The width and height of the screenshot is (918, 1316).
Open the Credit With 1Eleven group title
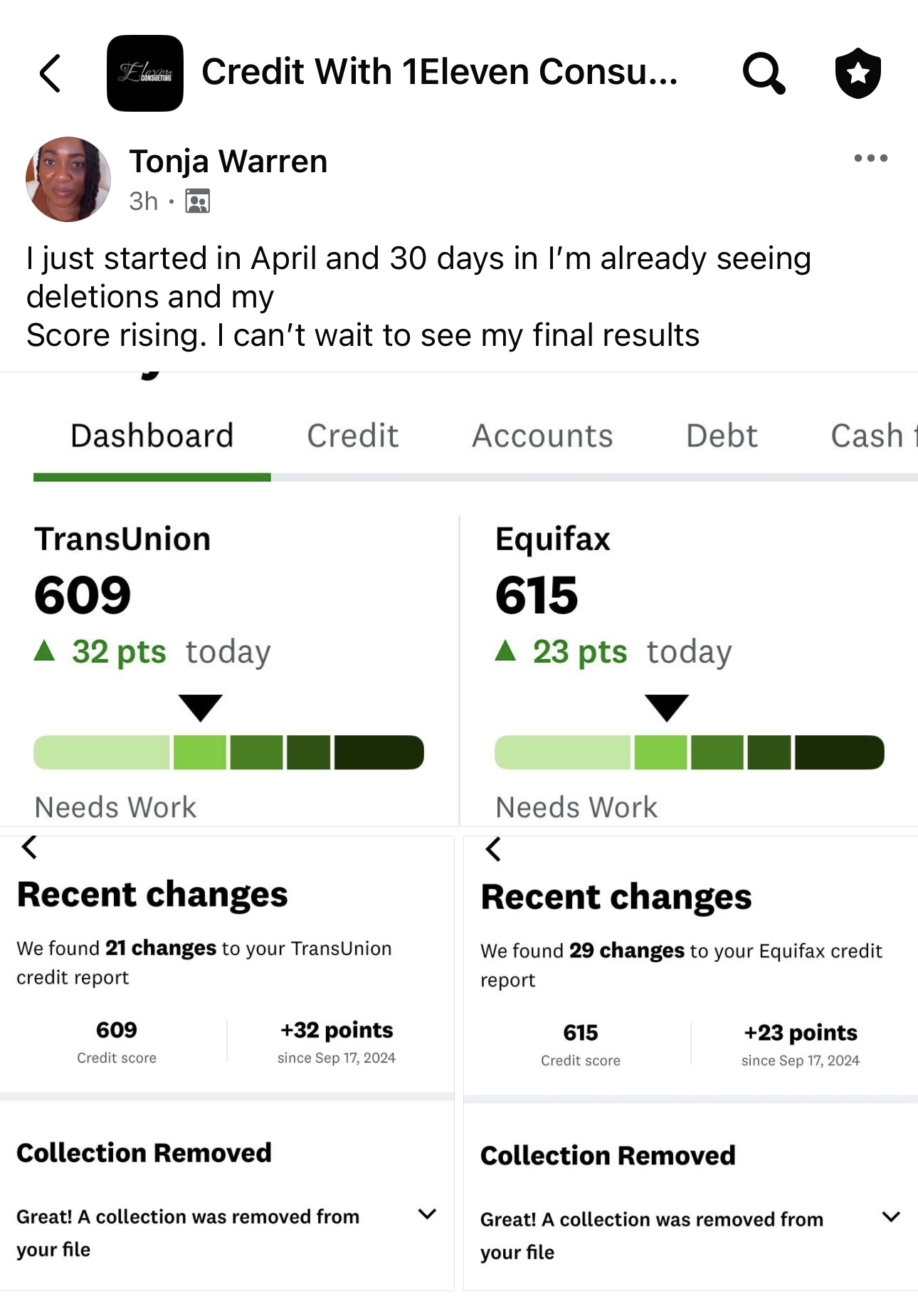(x=438, y=72)
